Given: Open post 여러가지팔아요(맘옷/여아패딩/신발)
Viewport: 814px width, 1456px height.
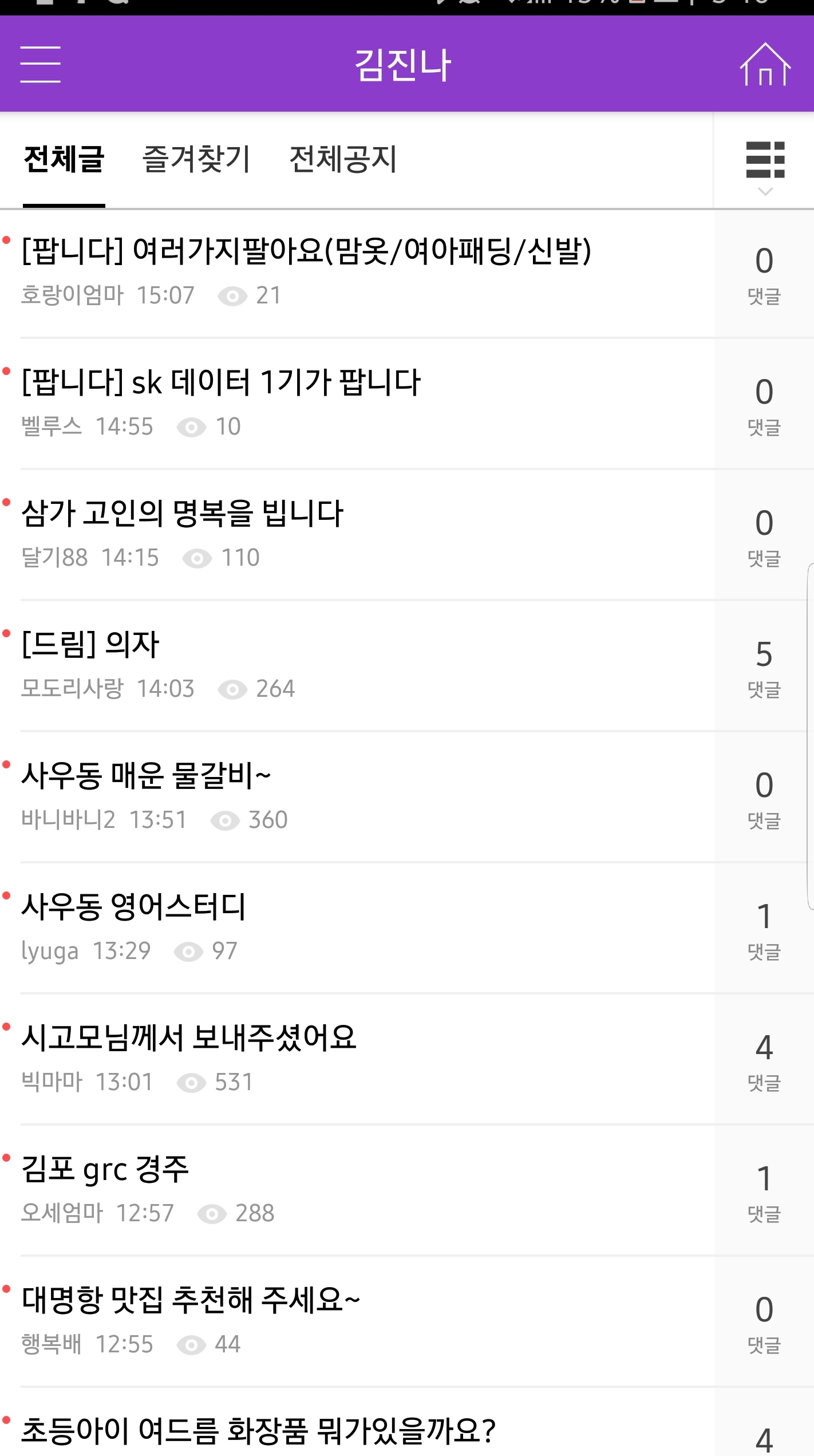Looking at the screenshot, I should [x=306, y=251].
